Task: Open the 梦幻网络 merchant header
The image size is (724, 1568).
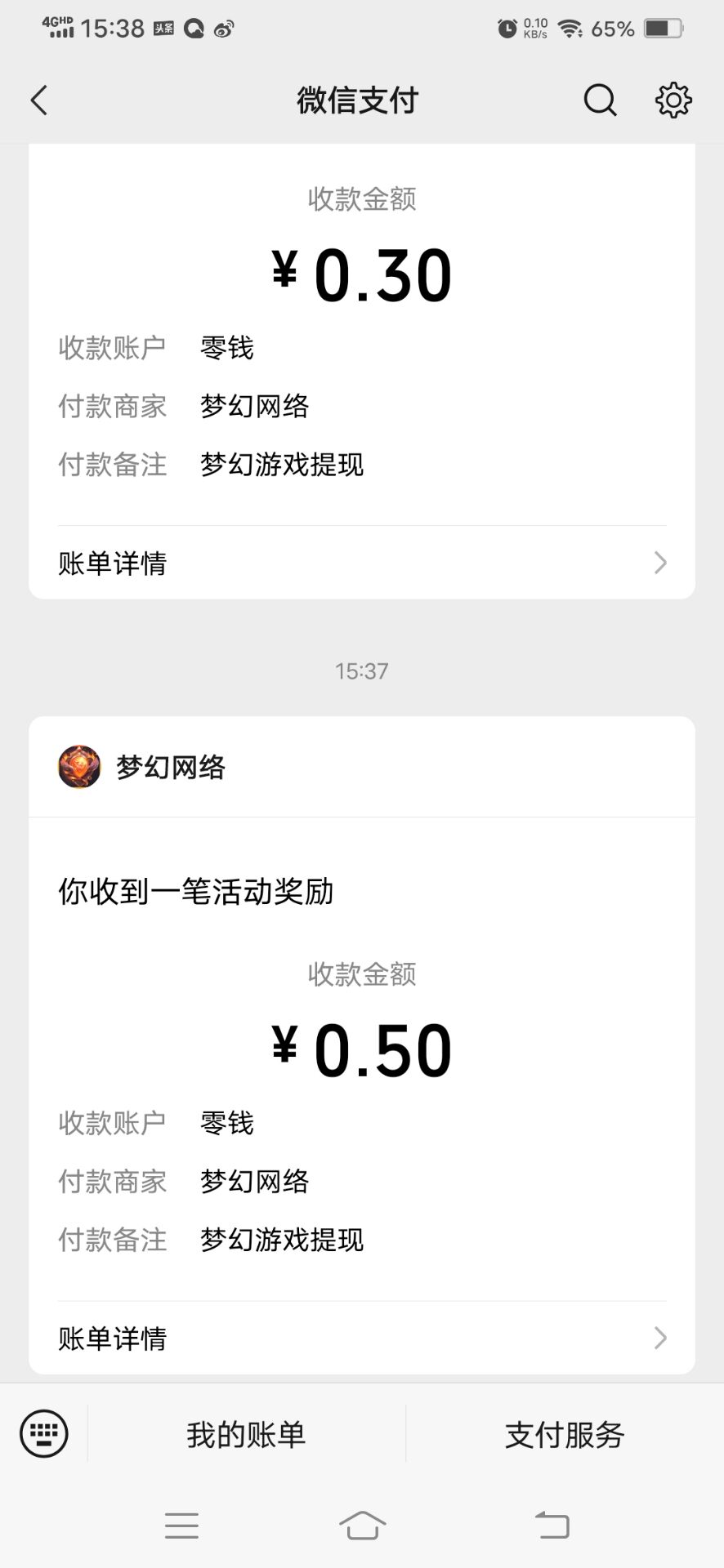Action: [362, 767]
